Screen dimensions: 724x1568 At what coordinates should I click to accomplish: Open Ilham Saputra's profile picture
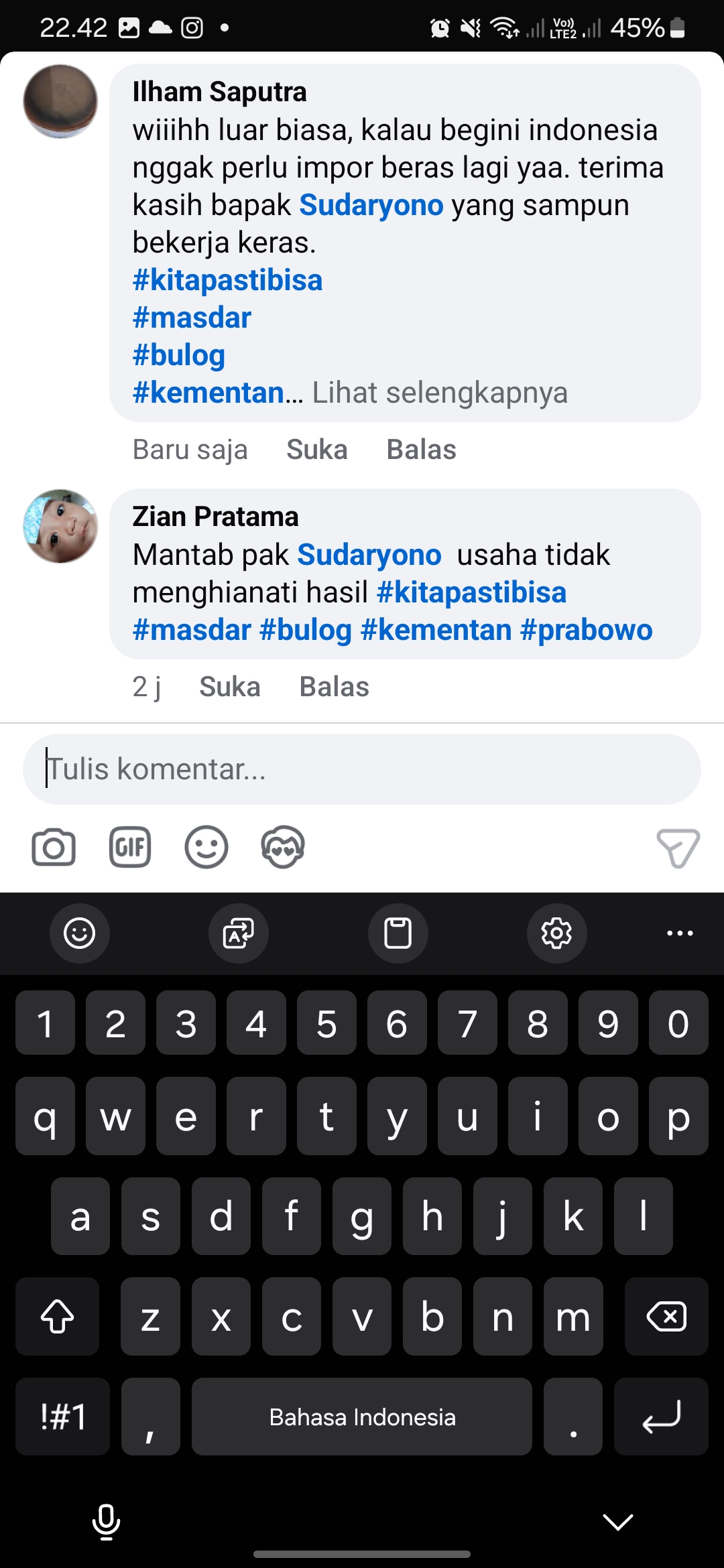click(60, 101)
